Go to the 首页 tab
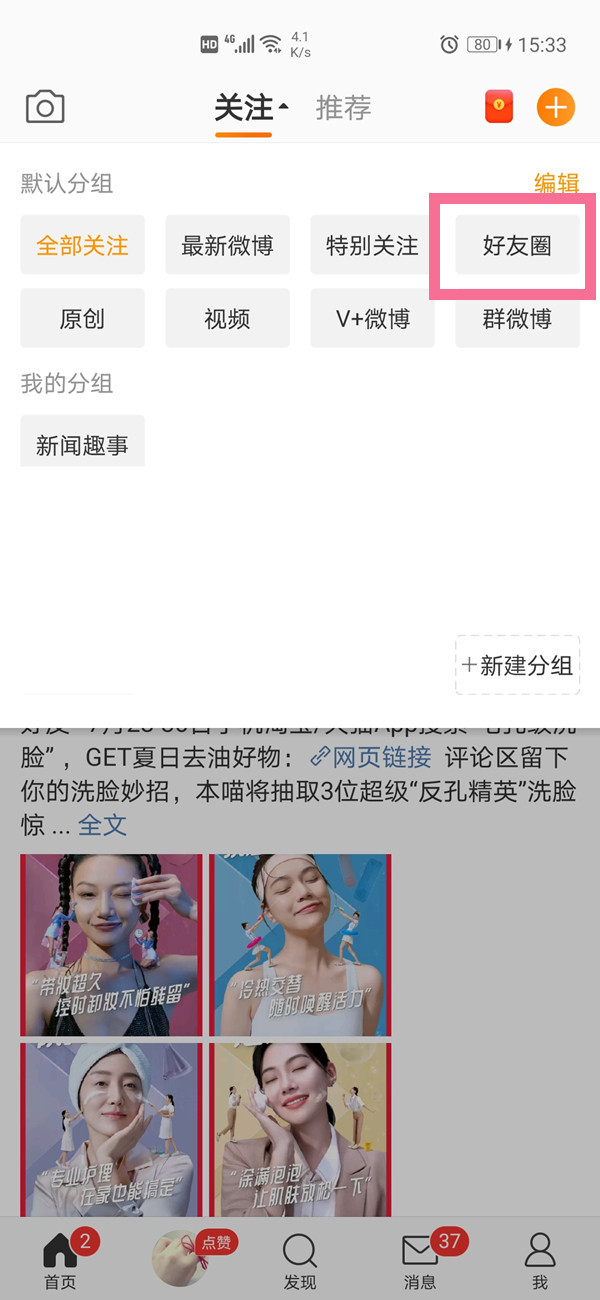This screenshot has width=600, height=1300. (x=60, y=1260)
